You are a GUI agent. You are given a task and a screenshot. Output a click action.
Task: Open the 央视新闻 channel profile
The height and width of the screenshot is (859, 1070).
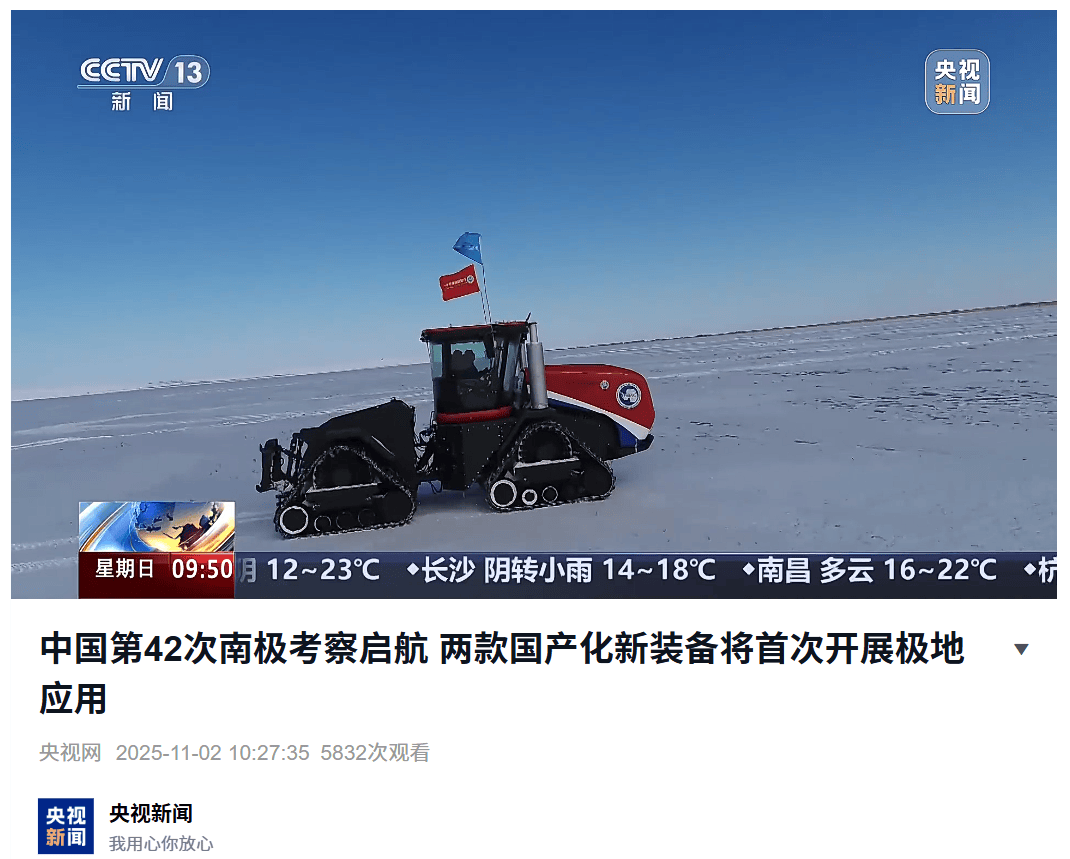pyautogui.click(x=151, y=813)
